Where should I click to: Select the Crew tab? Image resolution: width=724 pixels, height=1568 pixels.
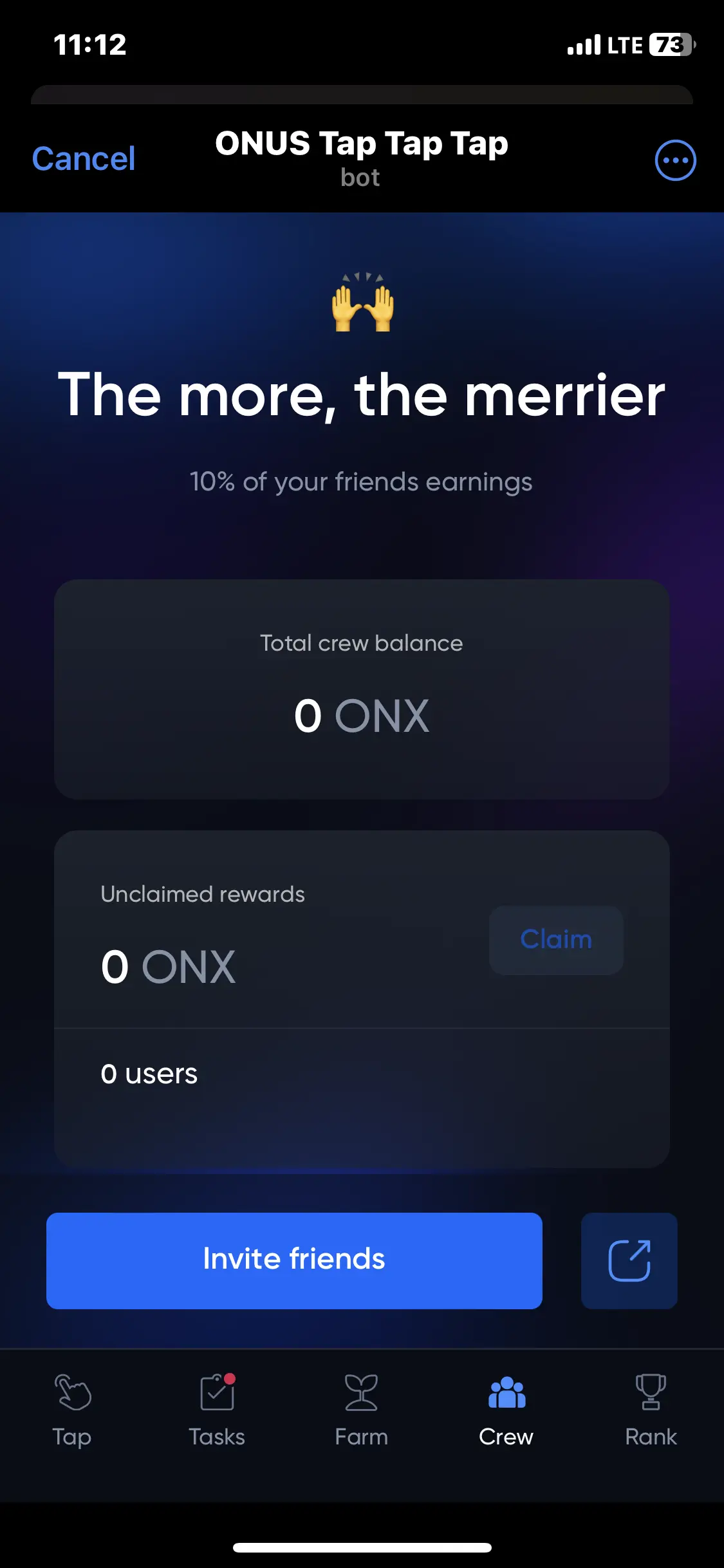click(x=506, y=1410)
